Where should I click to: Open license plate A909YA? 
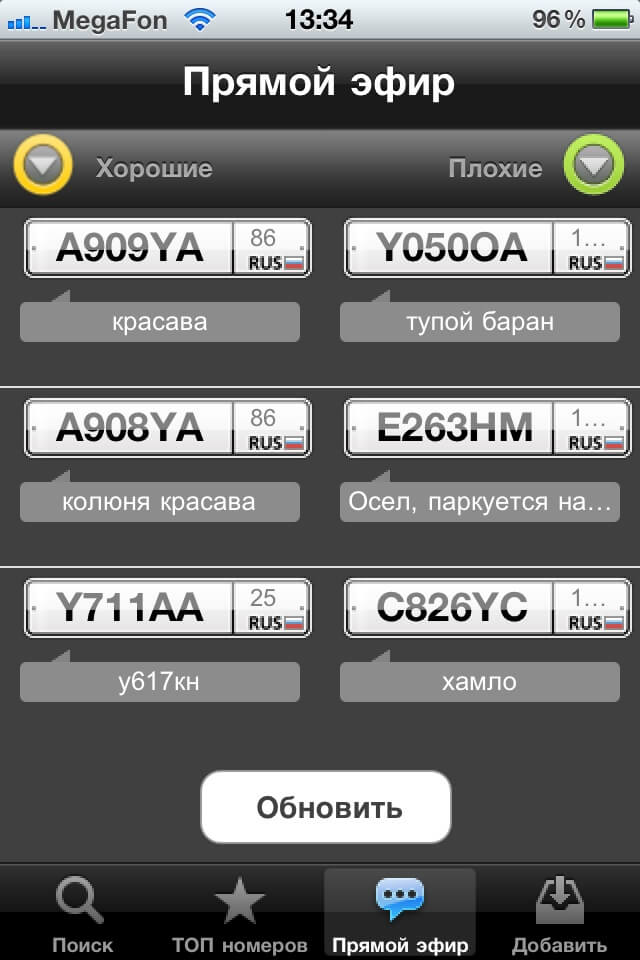point(167,248)
